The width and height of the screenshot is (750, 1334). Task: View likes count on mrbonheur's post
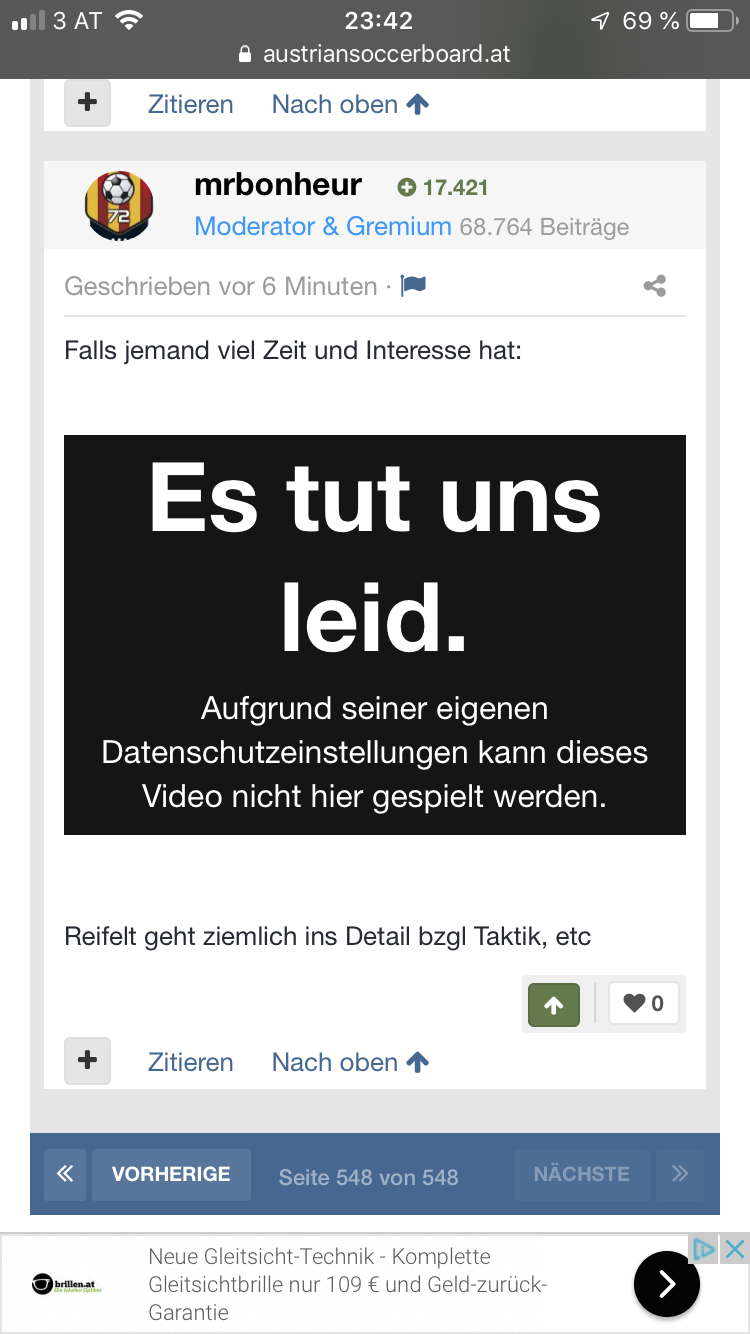pyautogui.click(x=643, y=1004)
